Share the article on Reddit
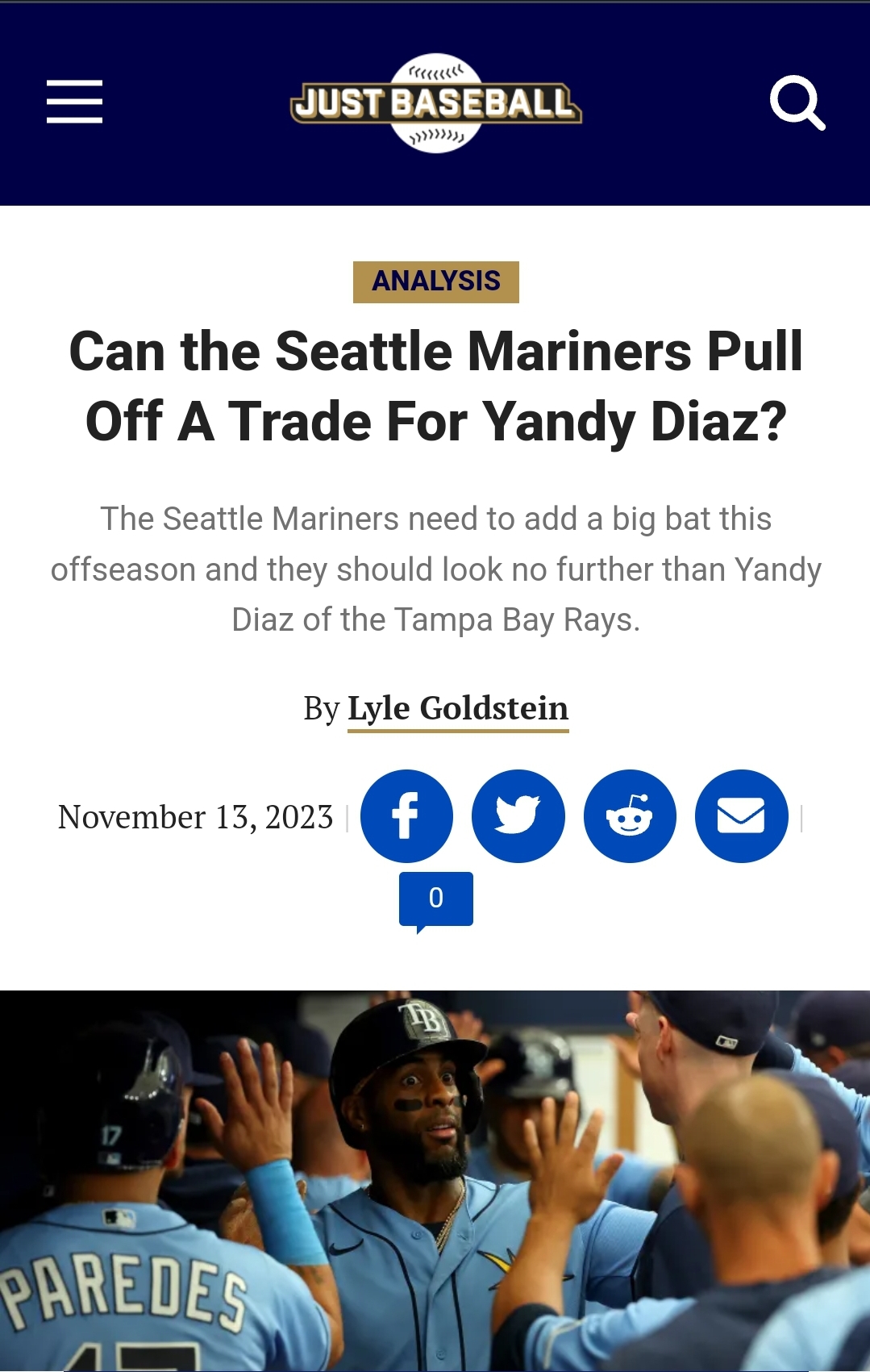The width and height of the screenshot is (870, 1372). [630, 816]
